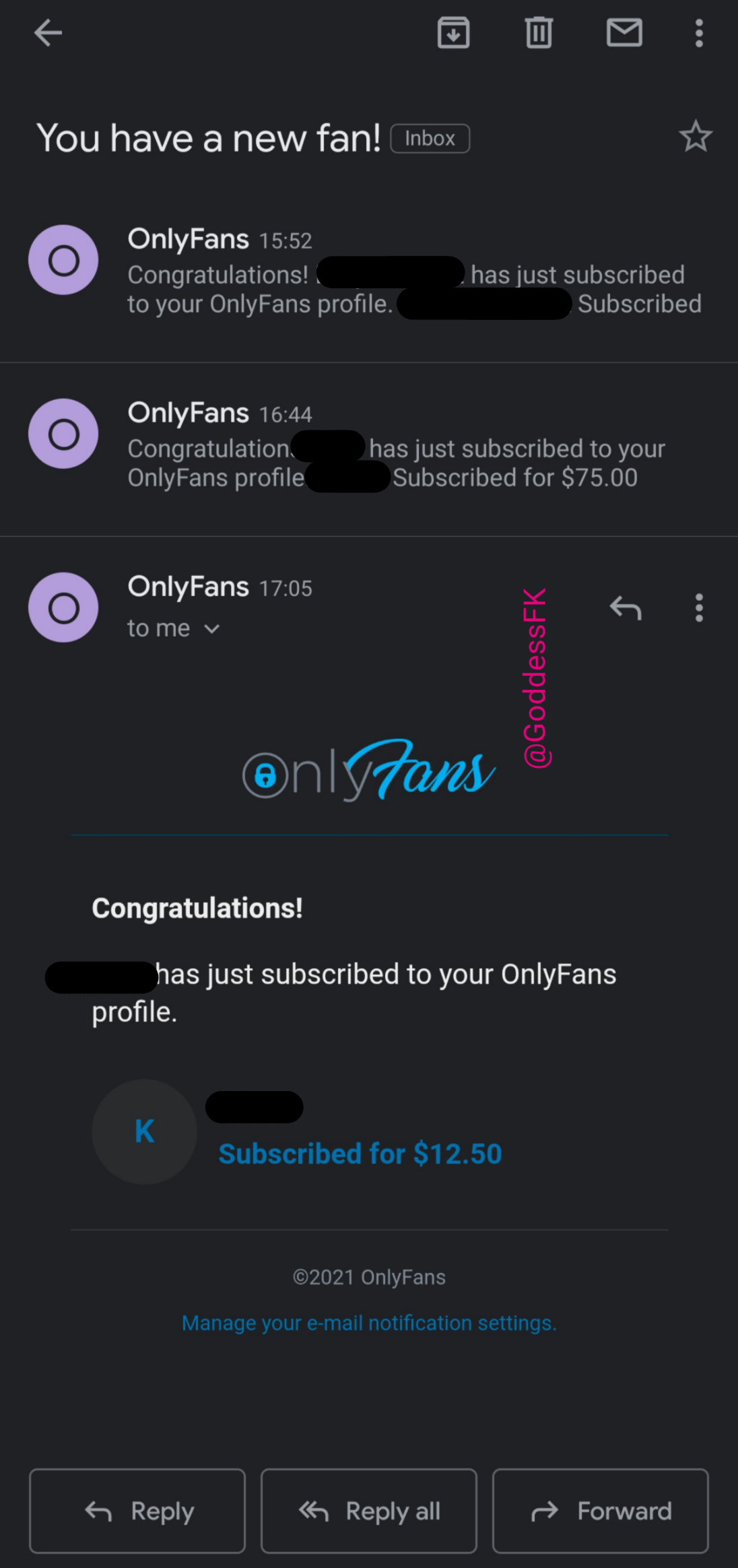Image resolution: width=738 pixels, height=1568 pixels.
Task: Star the conversation 'You have a new fan!'
Action: (695, 136)
